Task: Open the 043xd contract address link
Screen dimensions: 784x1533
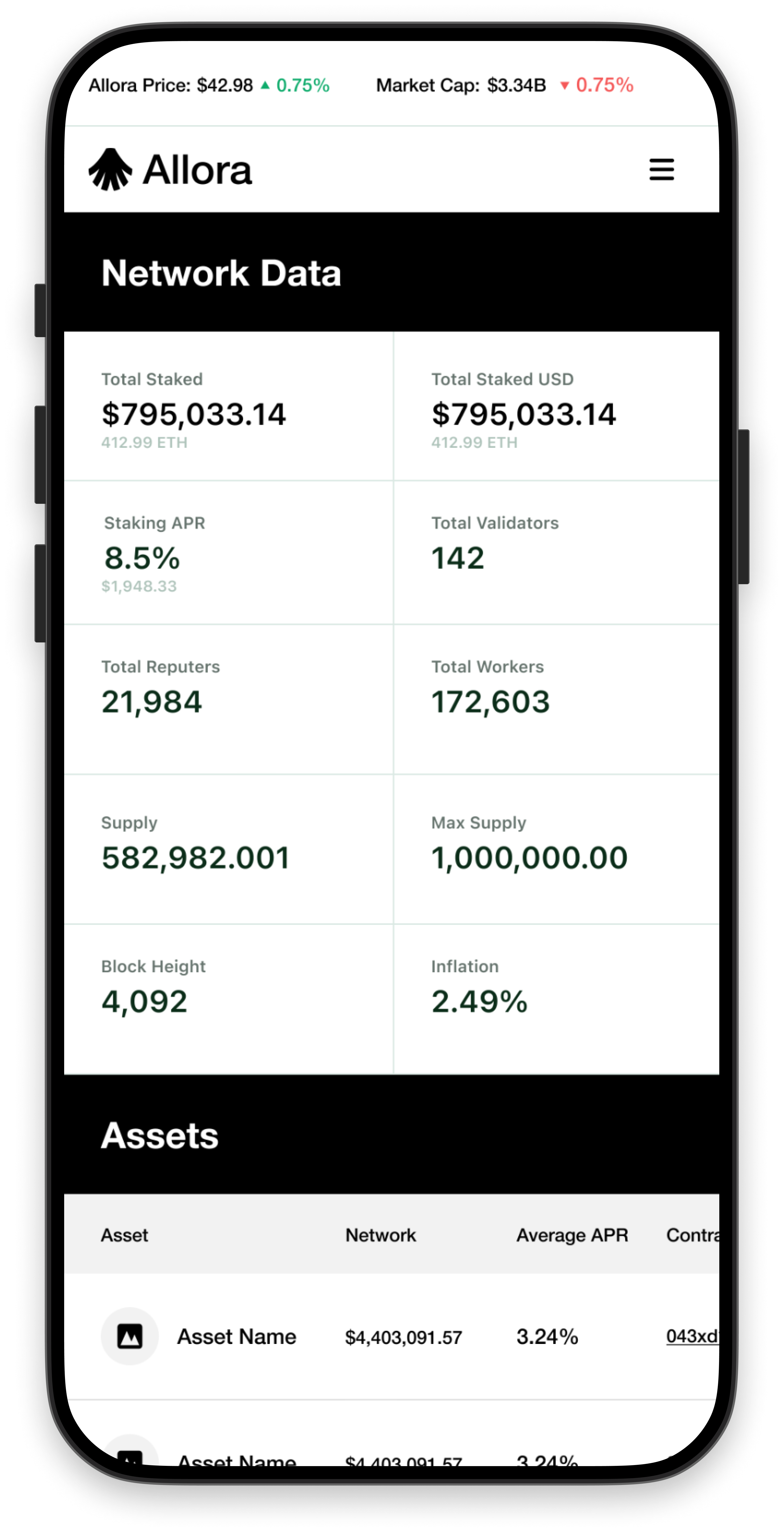Action: [x=692, y=1336]
